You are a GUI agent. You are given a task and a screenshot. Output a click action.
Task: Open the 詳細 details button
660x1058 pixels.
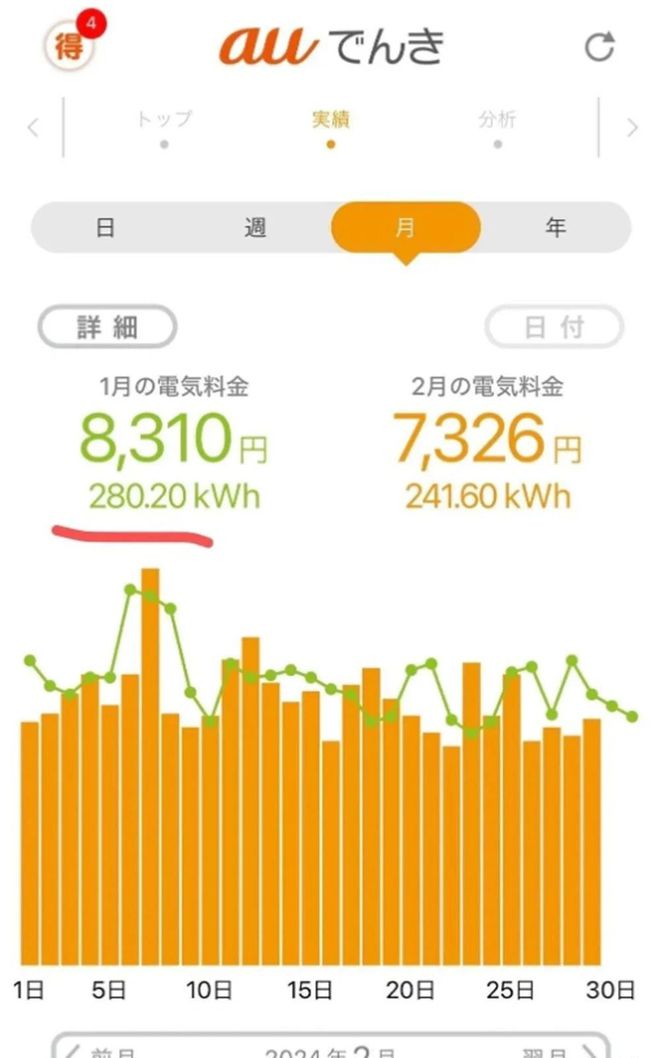[x=107, y=327]
